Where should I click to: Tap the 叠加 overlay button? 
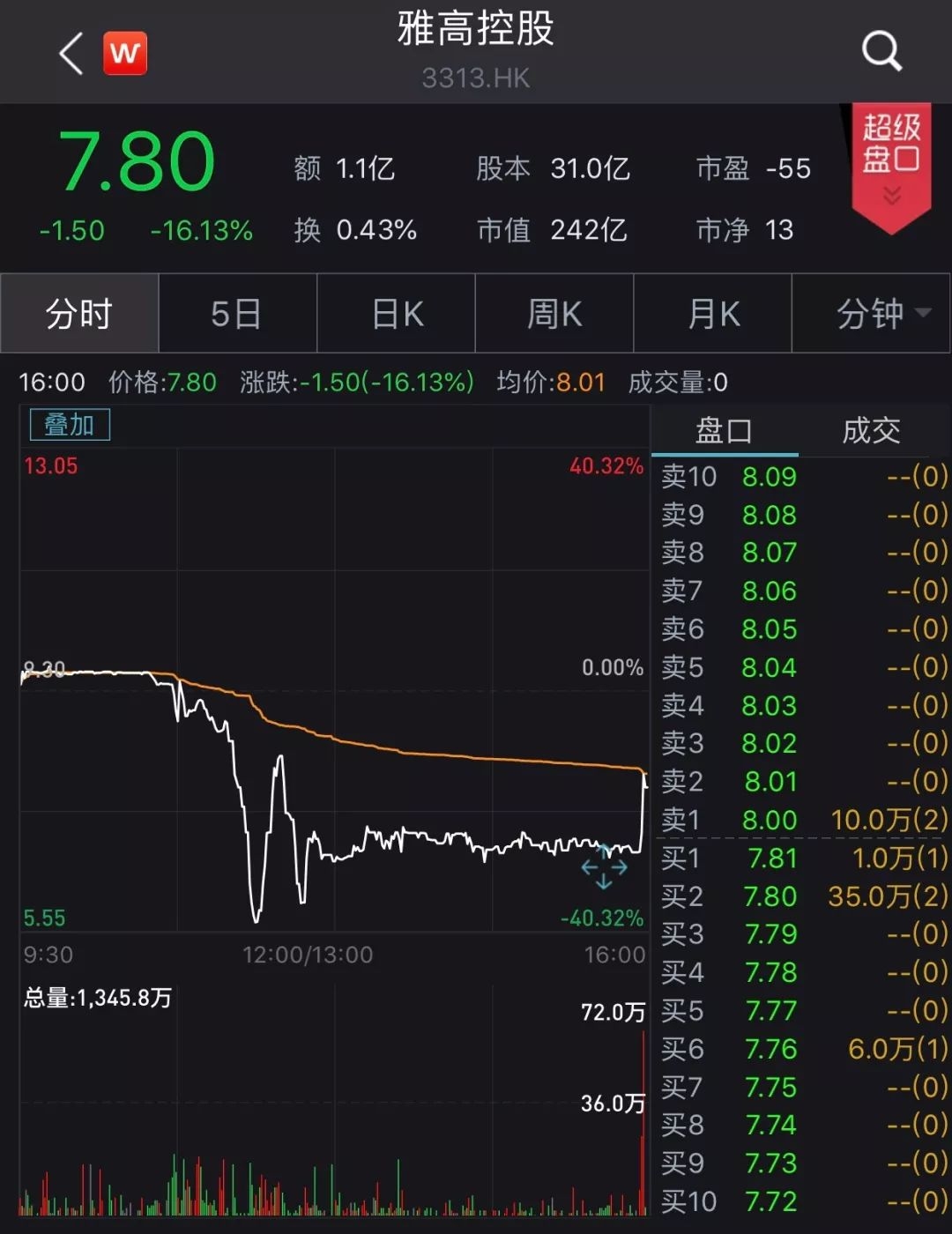pyautogui.click(x=70, y=425)
